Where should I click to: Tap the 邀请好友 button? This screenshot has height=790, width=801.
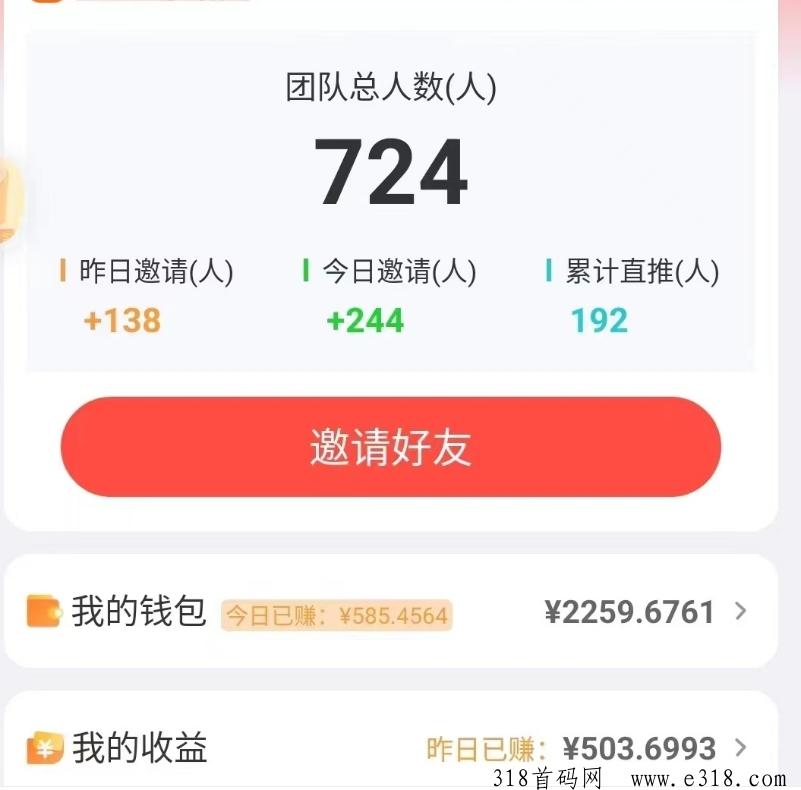coord(390,447)
